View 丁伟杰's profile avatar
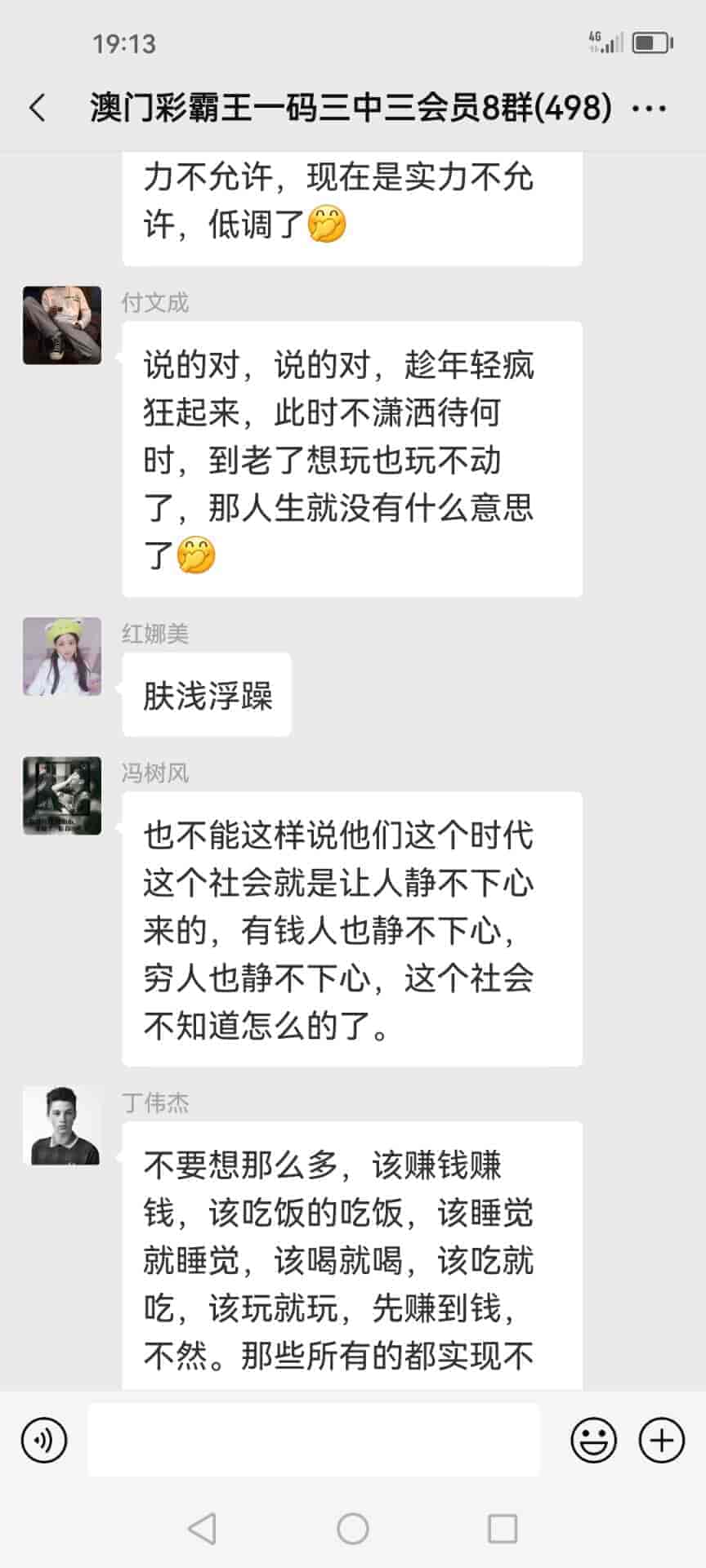 click(x=62, y=1125)
